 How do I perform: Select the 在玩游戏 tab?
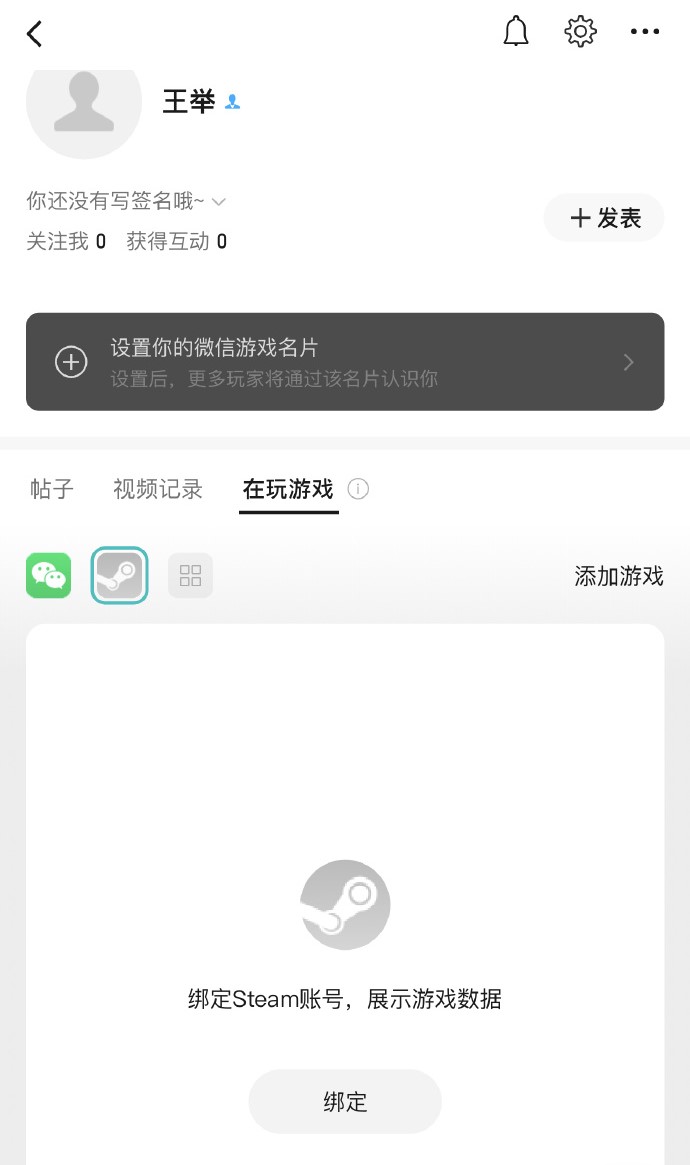288,489
